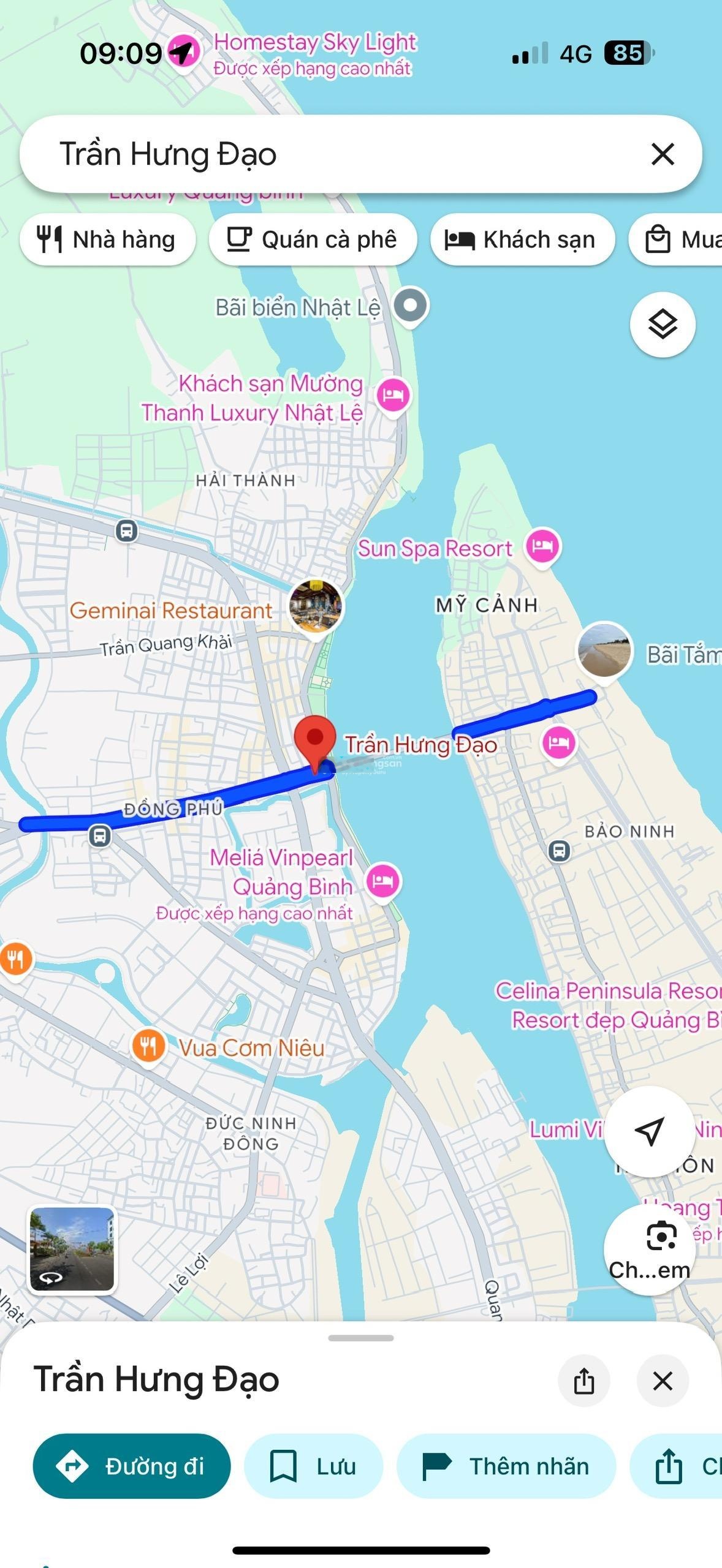Image resolution: width=722 pixels, height=1568 pixels.
Task: Save this place with Lưu
Action: pos(313,1466)
